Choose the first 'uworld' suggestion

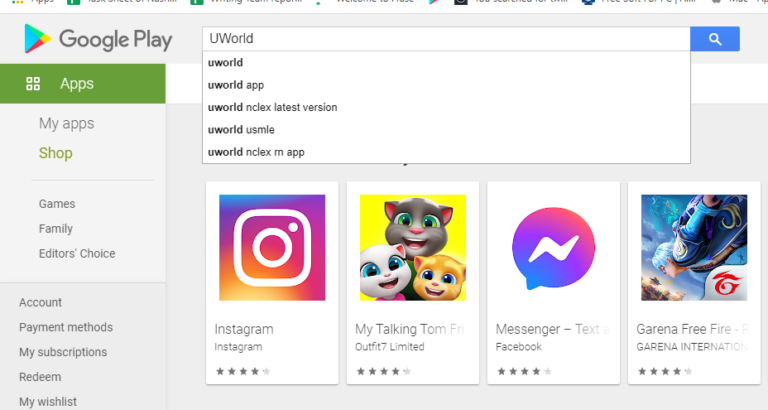click(x=226, y=63)
